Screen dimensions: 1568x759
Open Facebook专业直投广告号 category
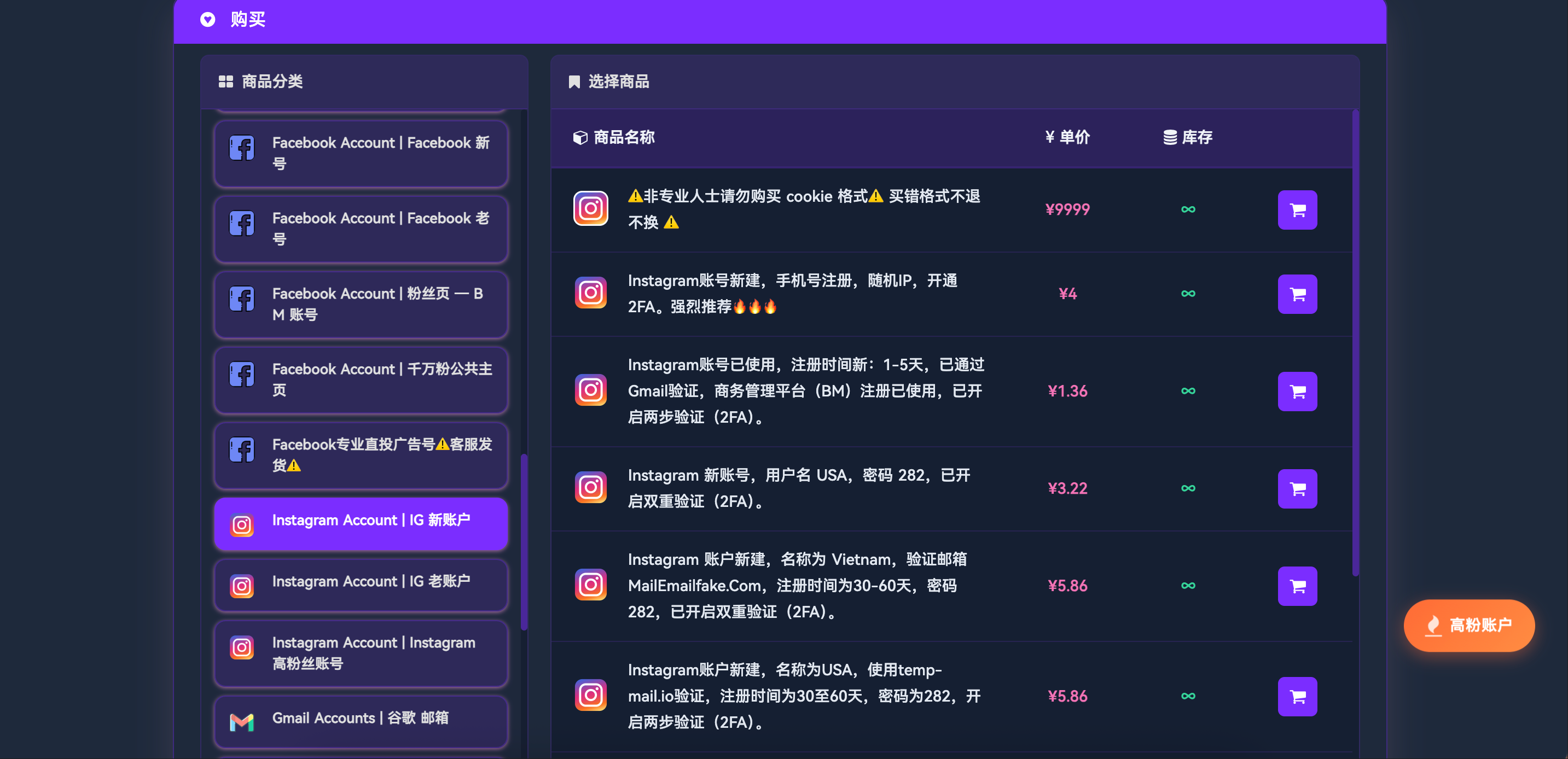pos(361,455)
